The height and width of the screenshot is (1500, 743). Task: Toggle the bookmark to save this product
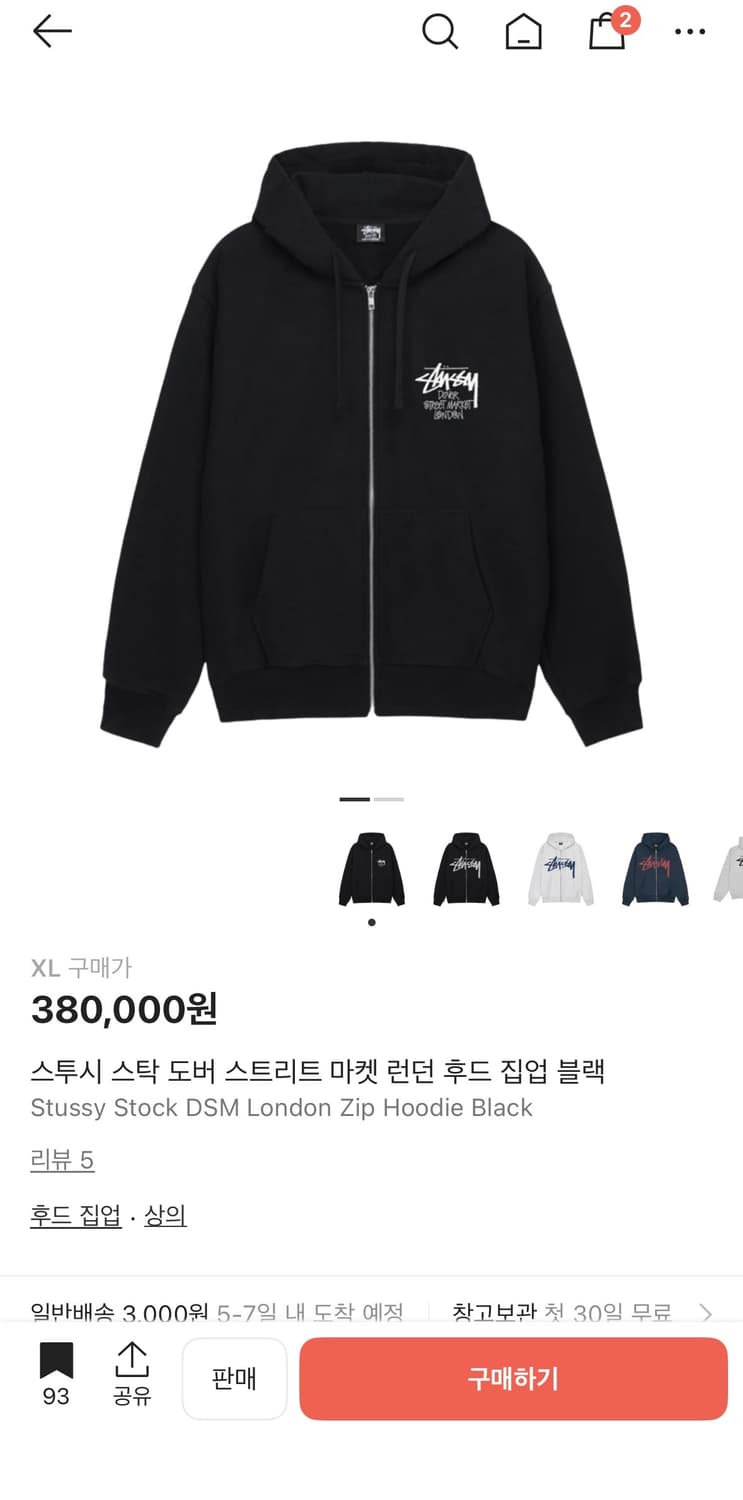click(56, 1362)
